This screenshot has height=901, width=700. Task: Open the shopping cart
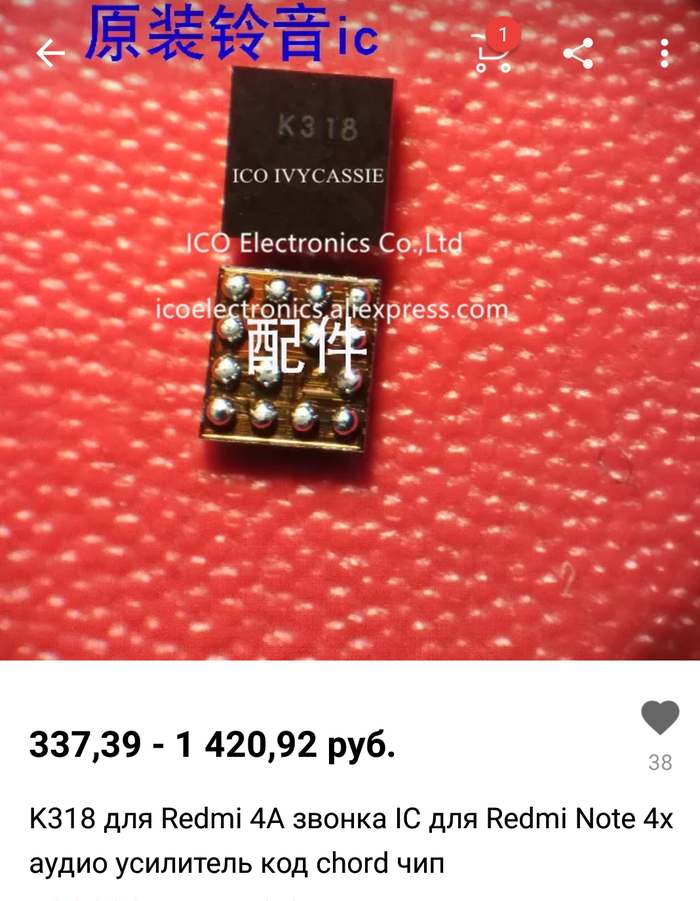tap(491, 52)
